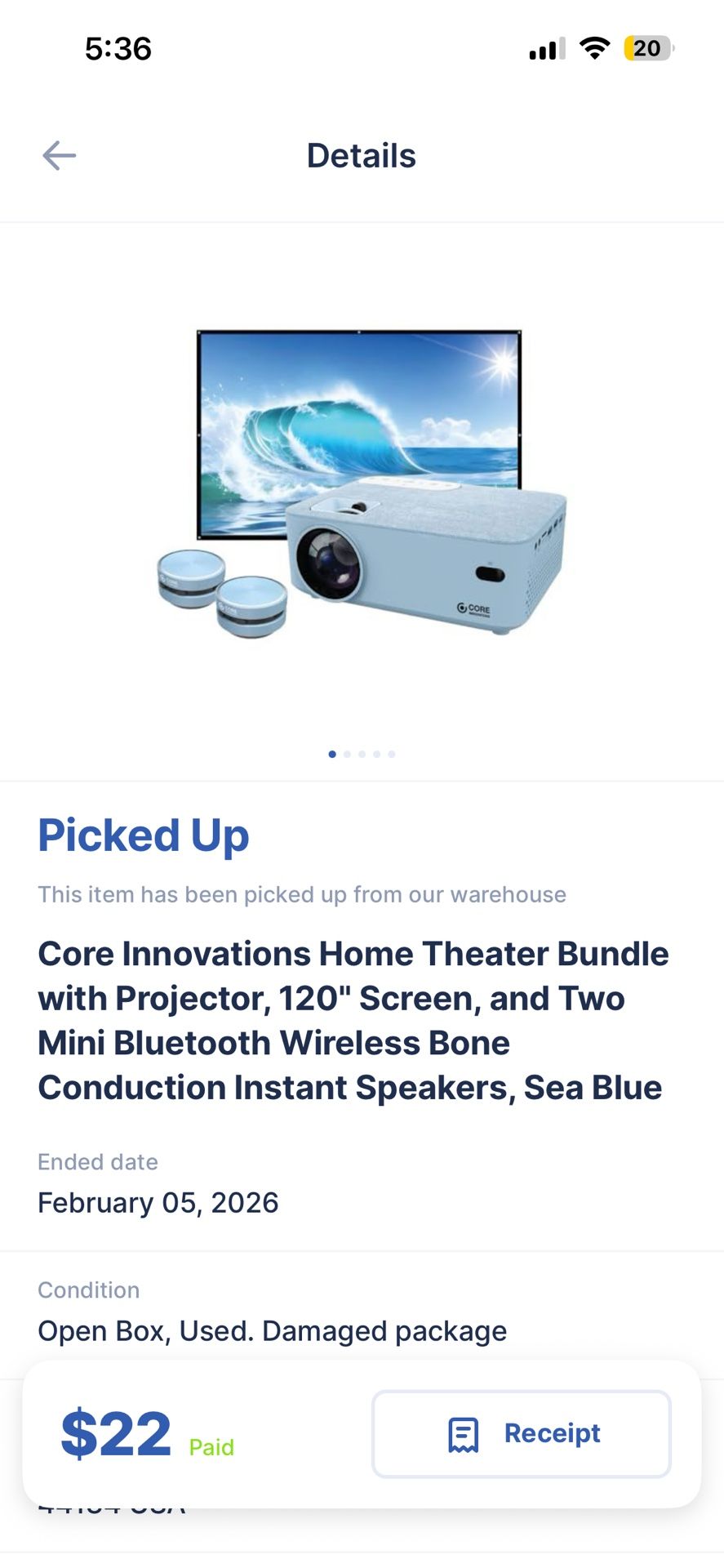
Task: Go back using the arrow icon
Action: click(59, 155)
